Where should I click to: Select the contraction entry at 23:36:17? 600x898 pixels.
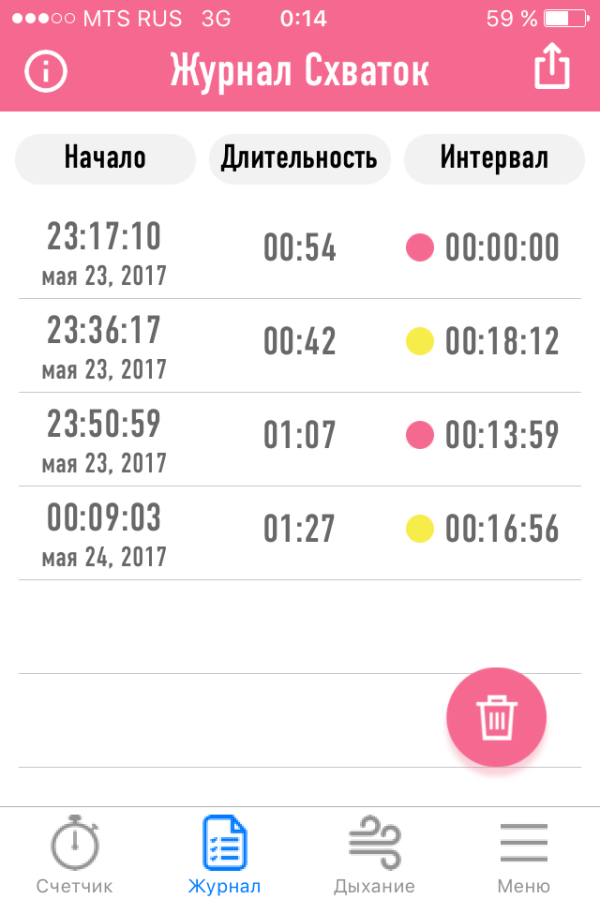pos(300,345)
